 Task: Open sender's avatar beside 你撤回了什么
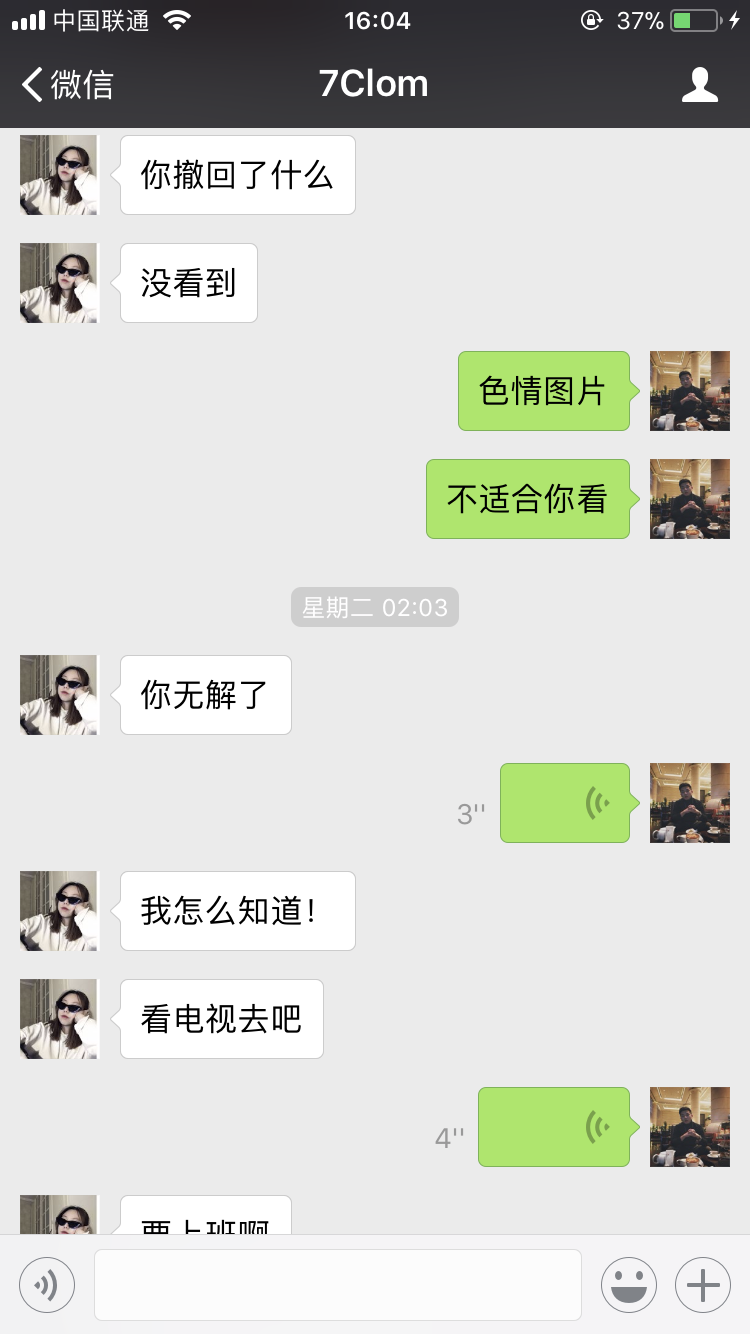point(59,175)
